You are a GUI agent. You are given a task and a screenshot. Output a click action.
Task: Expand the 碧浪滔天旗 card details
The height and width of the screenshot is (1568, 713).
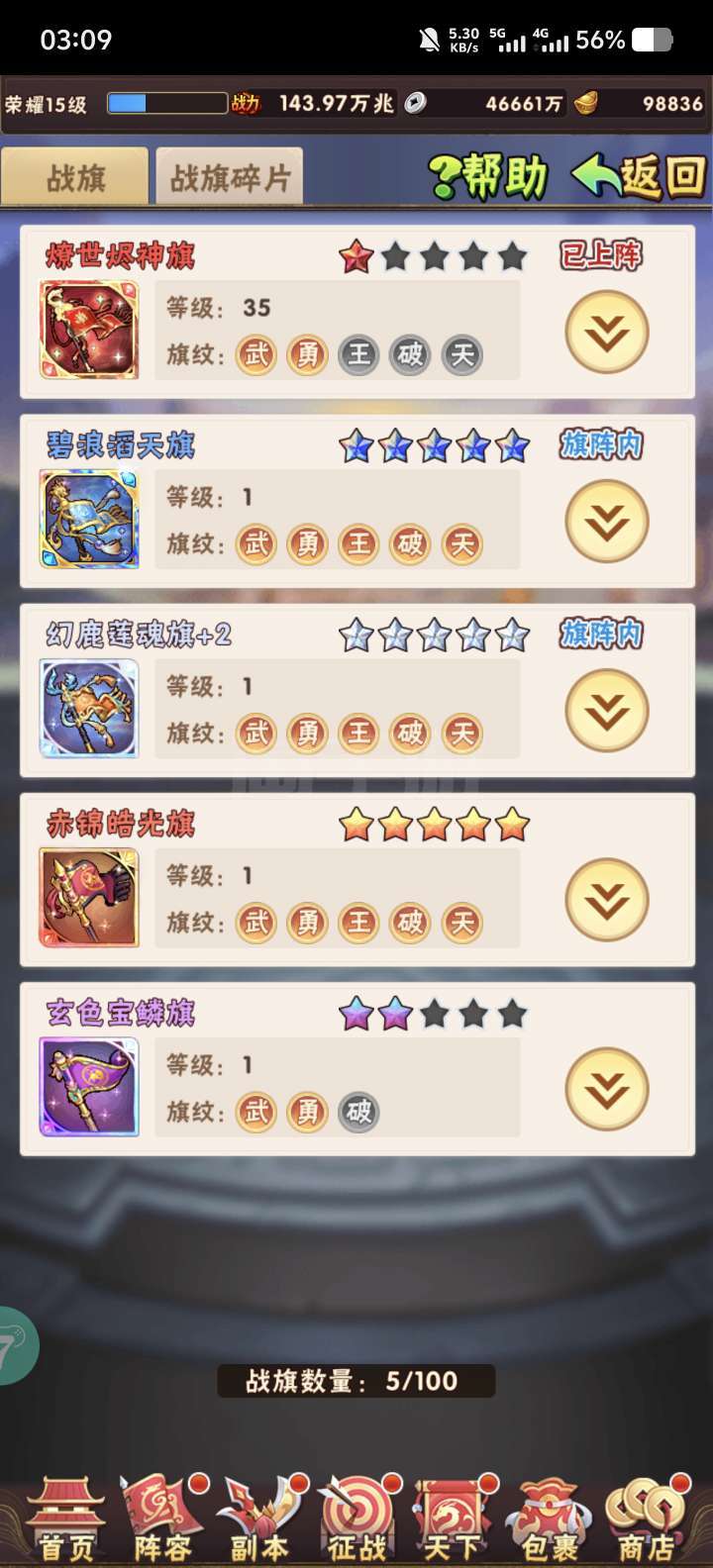coord(606,522)
